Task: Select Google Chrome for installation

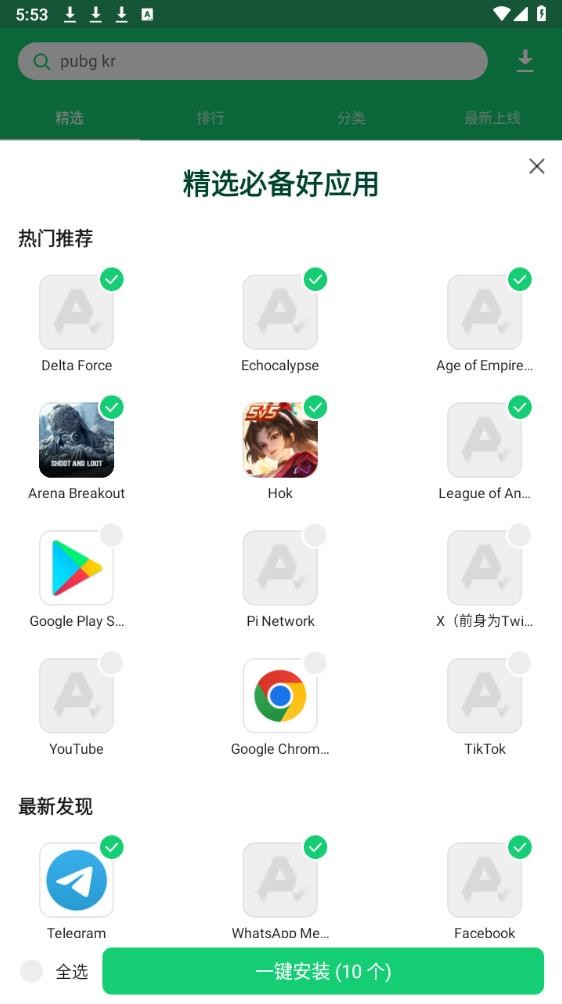Action: 315,663
